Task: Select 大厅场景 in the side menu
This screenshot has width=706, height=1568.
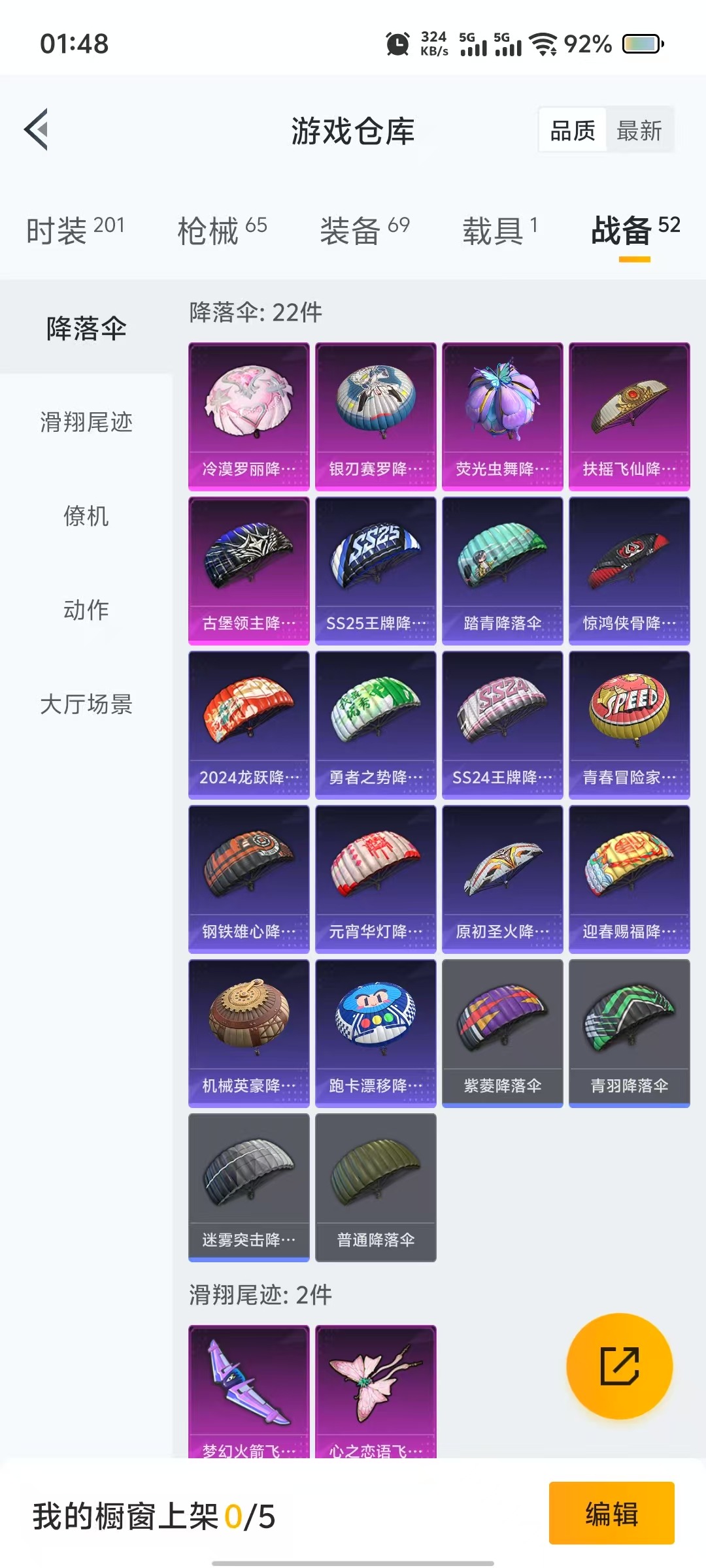Action: 86,704
